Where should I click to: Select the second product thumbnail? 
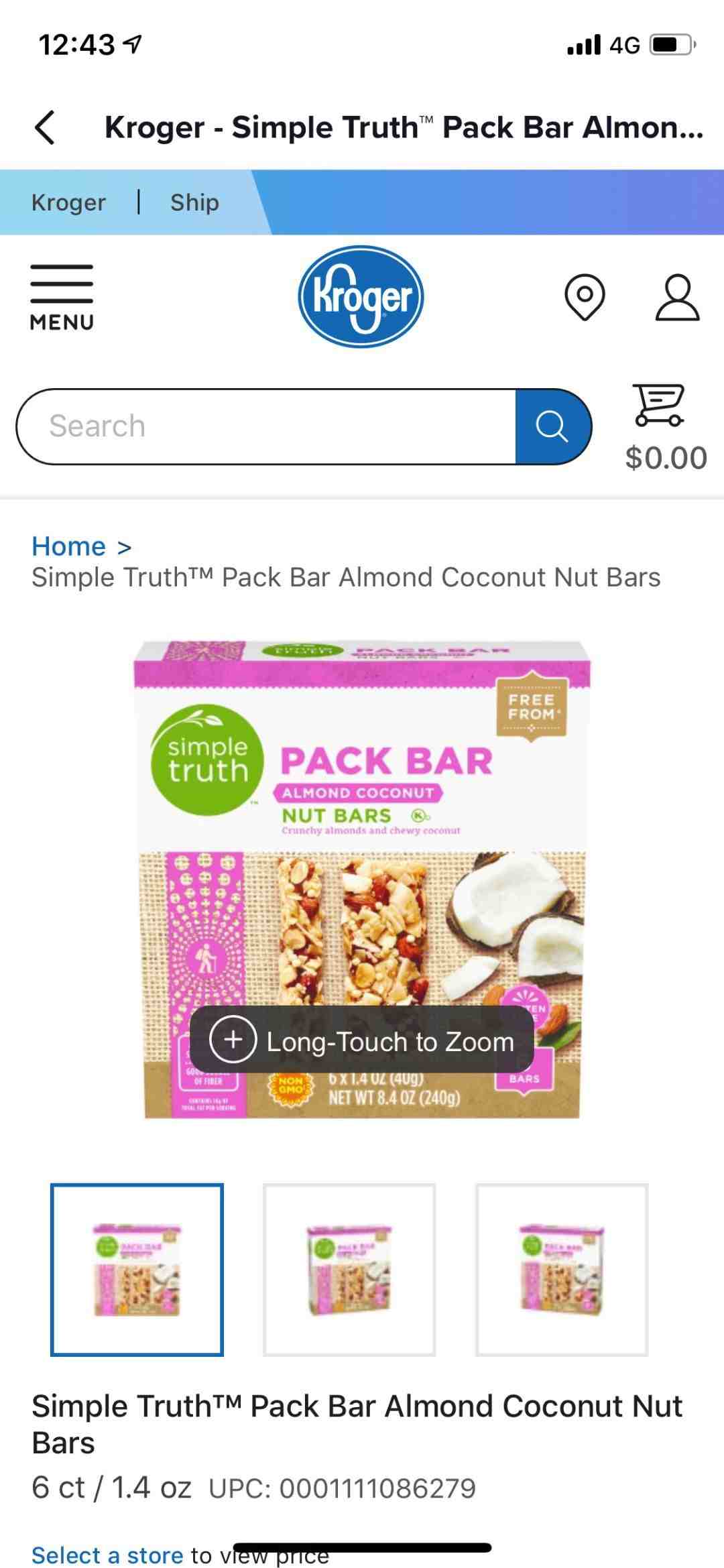click(x=349, y=1269)
